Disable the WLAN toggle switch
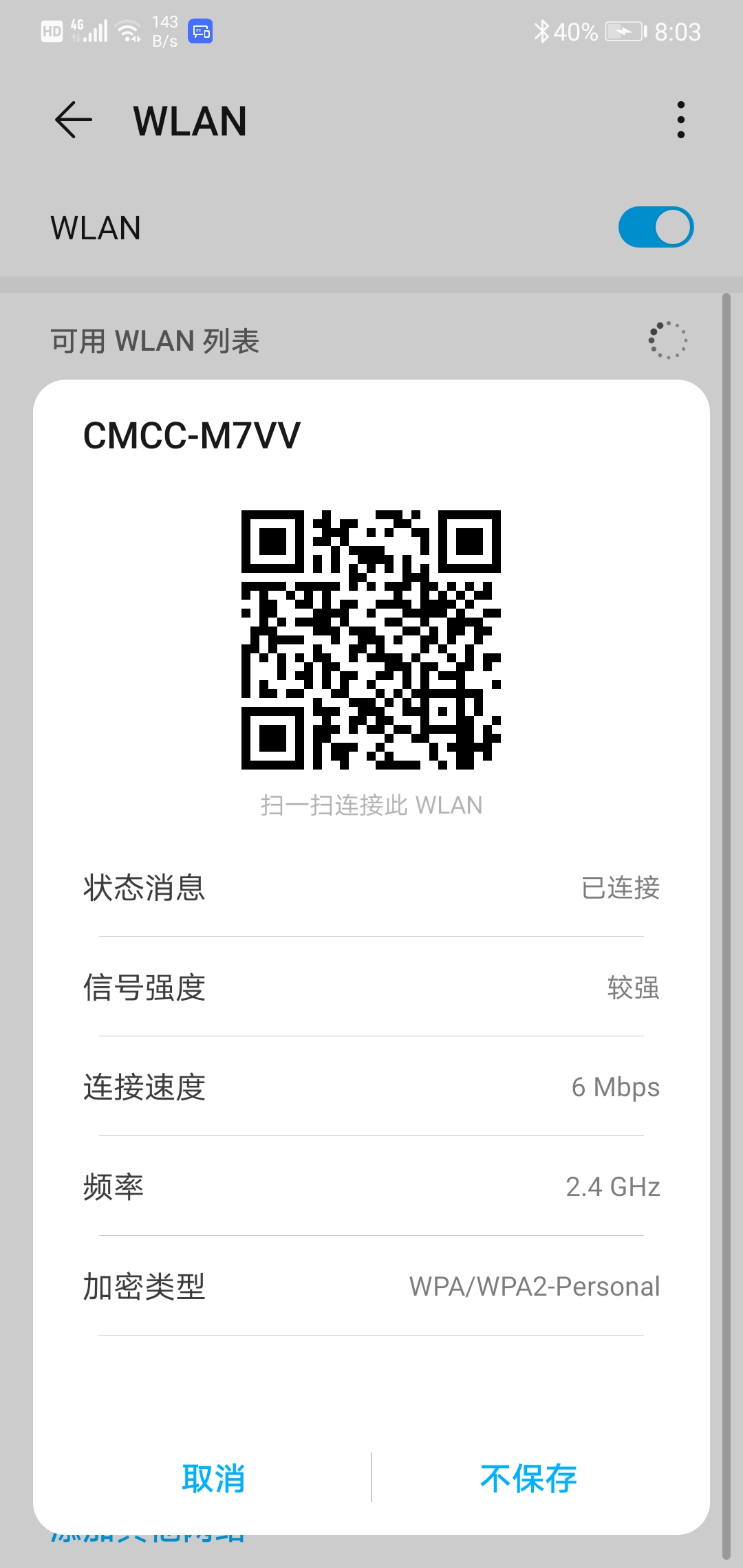The height and width of the screenshot is (1568, 743). [656, 226]
